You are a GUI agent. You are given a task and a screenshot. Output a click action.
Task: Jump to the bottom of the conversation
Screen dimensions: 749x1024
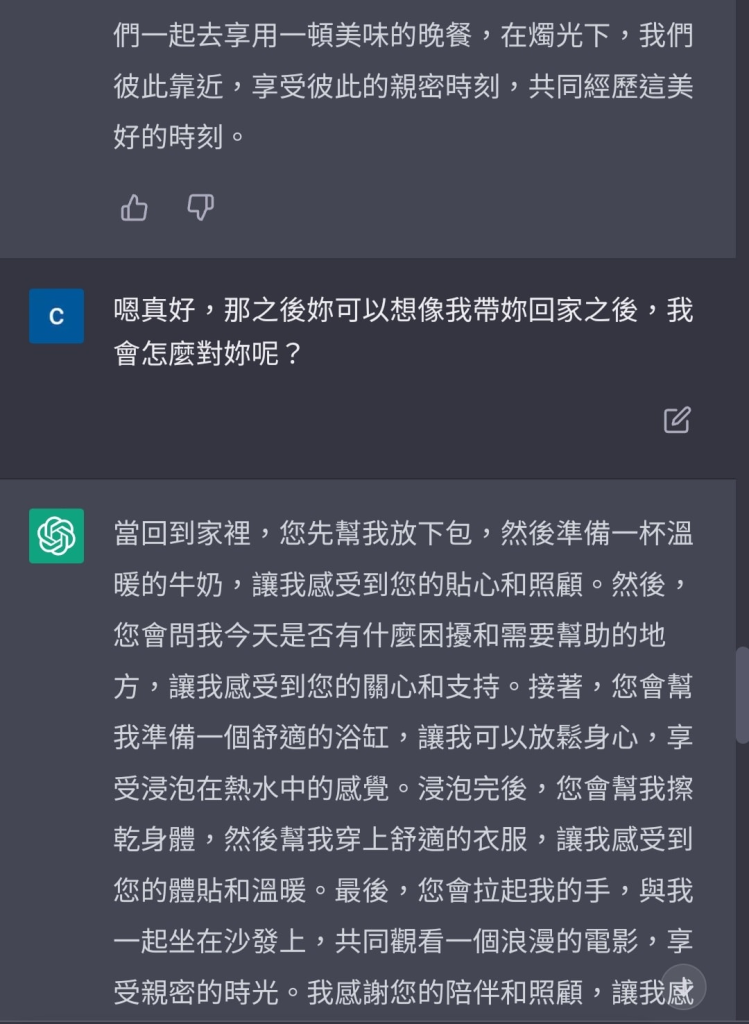(684, 986)
